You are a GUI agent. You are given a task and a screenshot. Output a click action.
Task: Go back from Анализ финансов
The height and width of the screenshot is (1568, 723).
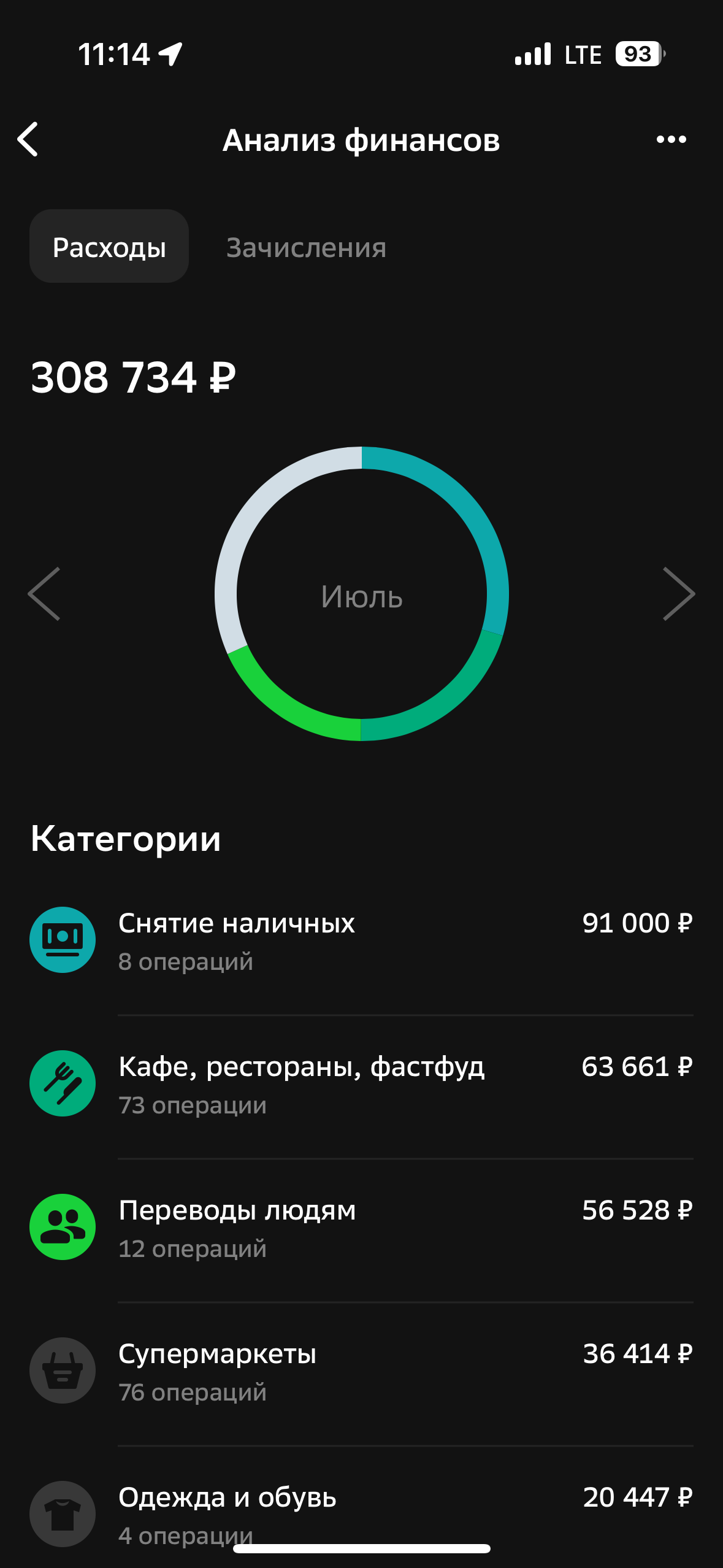pyautogui.click(x=28, y=139)
